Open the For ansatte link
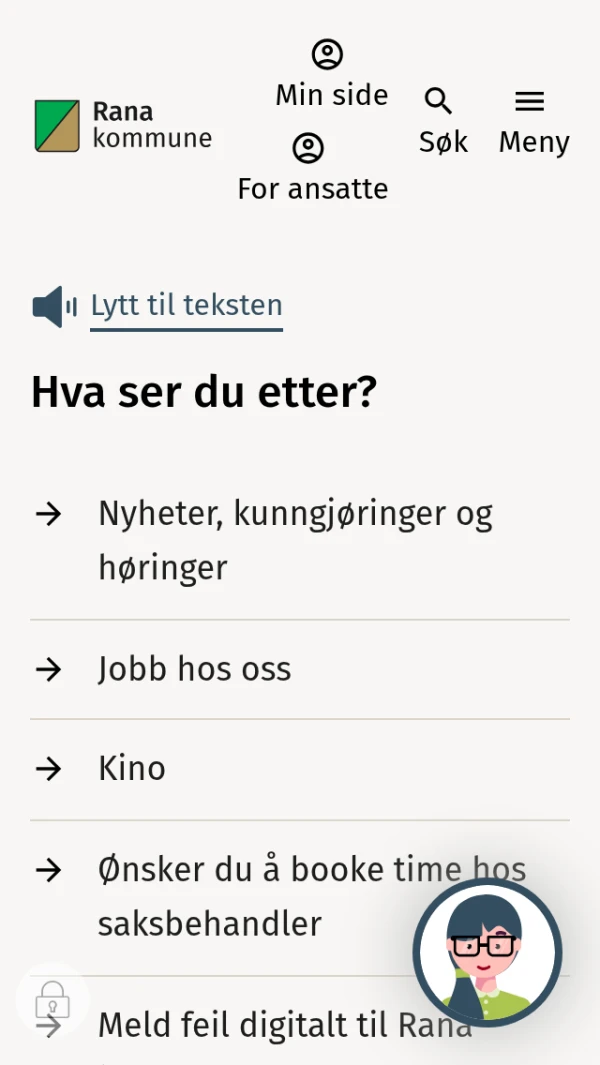 coord(312,168)
